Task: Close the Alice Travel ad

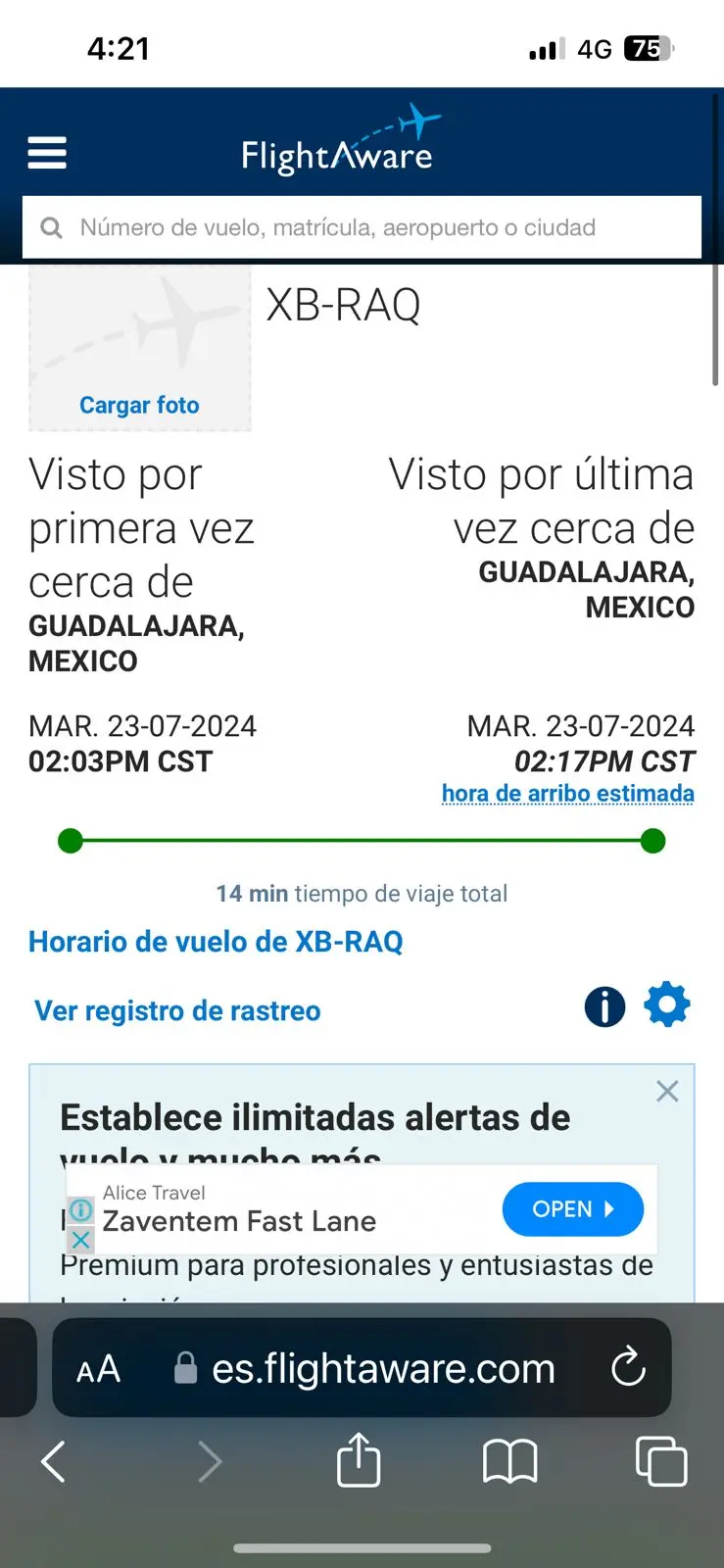Action: (81, 1240)
